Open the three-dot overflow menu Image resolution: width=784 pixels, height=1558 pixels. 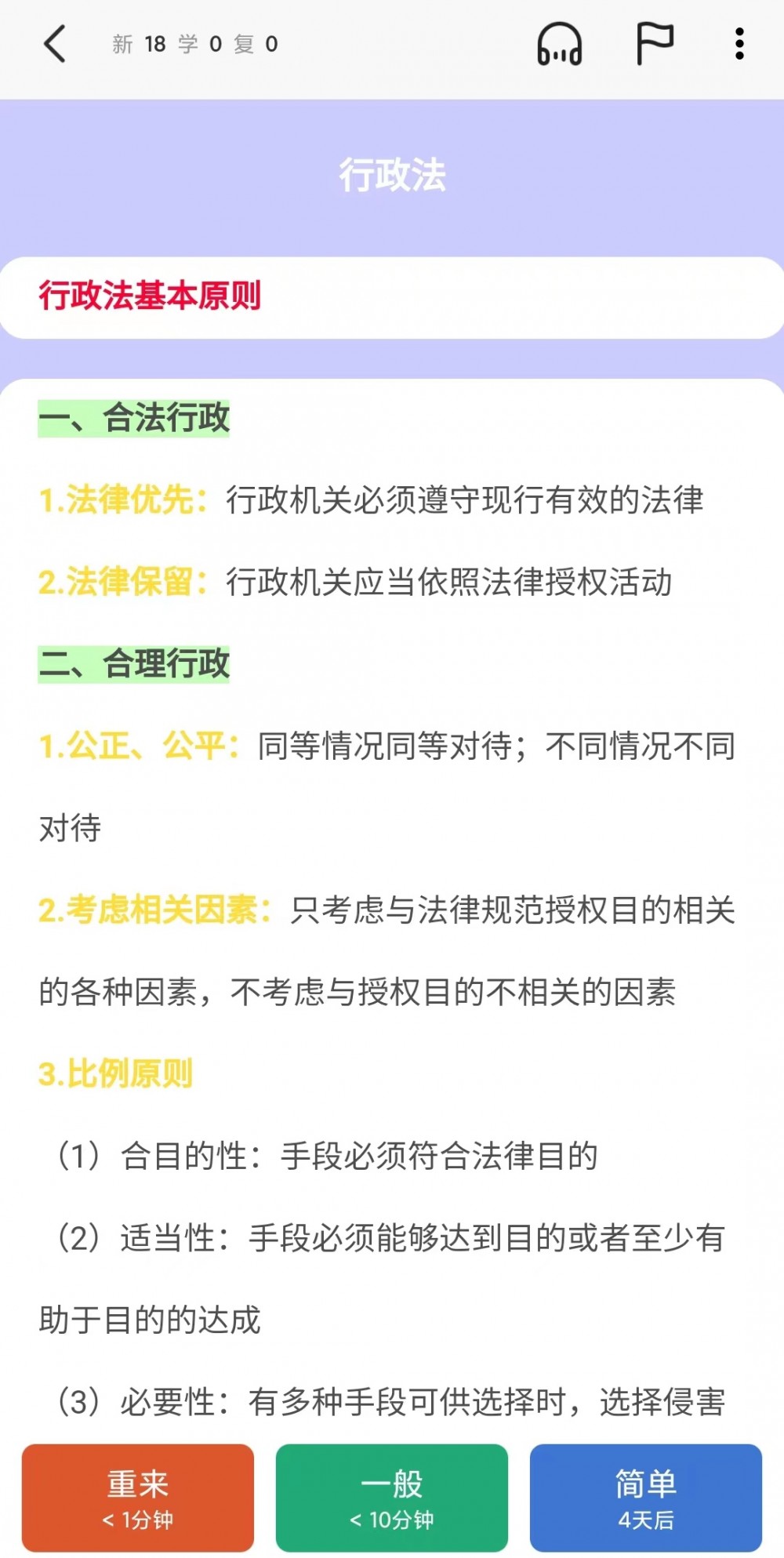pyautogui.click(x=739, y=44)
